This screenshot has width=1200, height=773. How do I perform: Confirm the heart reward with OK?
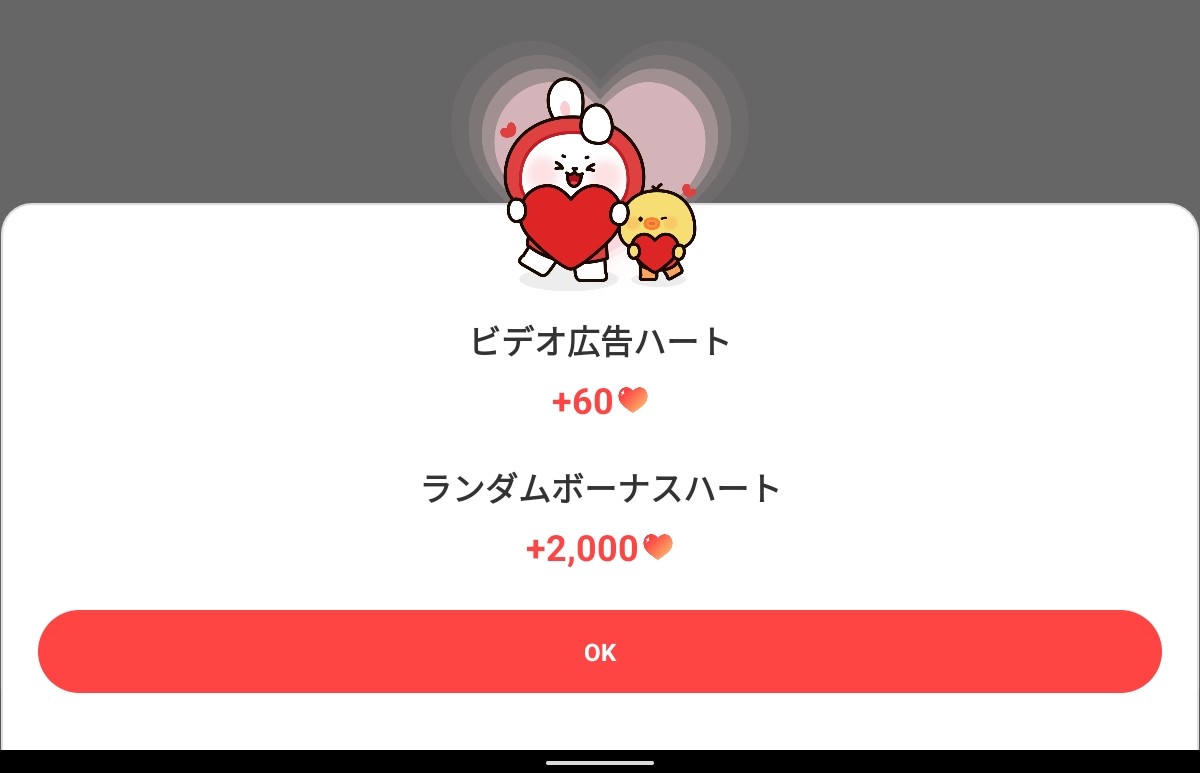tap(600, 652)
